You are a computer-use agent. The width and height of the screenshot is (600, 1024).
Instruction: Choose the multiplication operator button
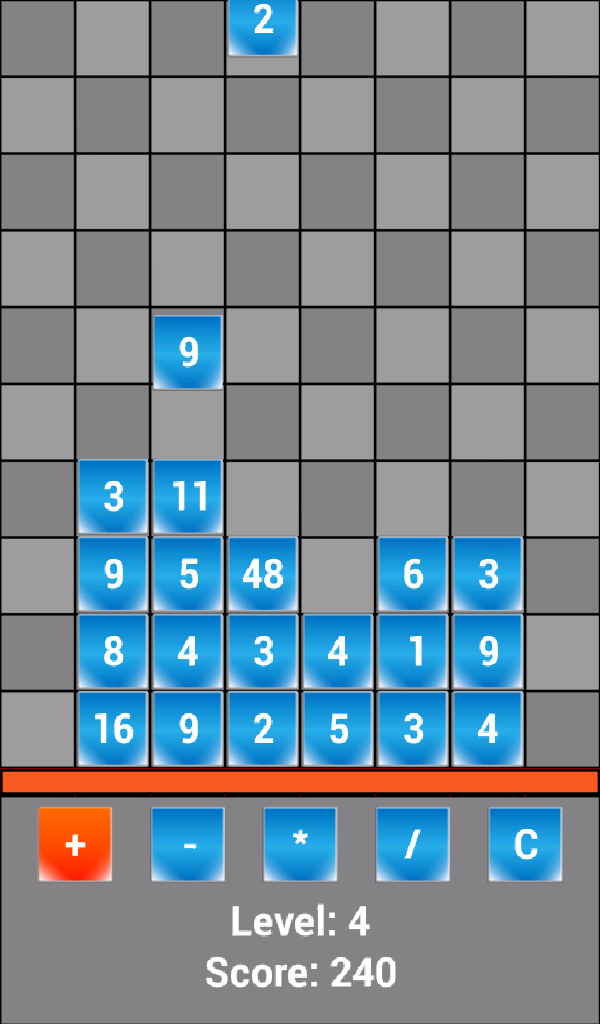click(x=300, y=844)
